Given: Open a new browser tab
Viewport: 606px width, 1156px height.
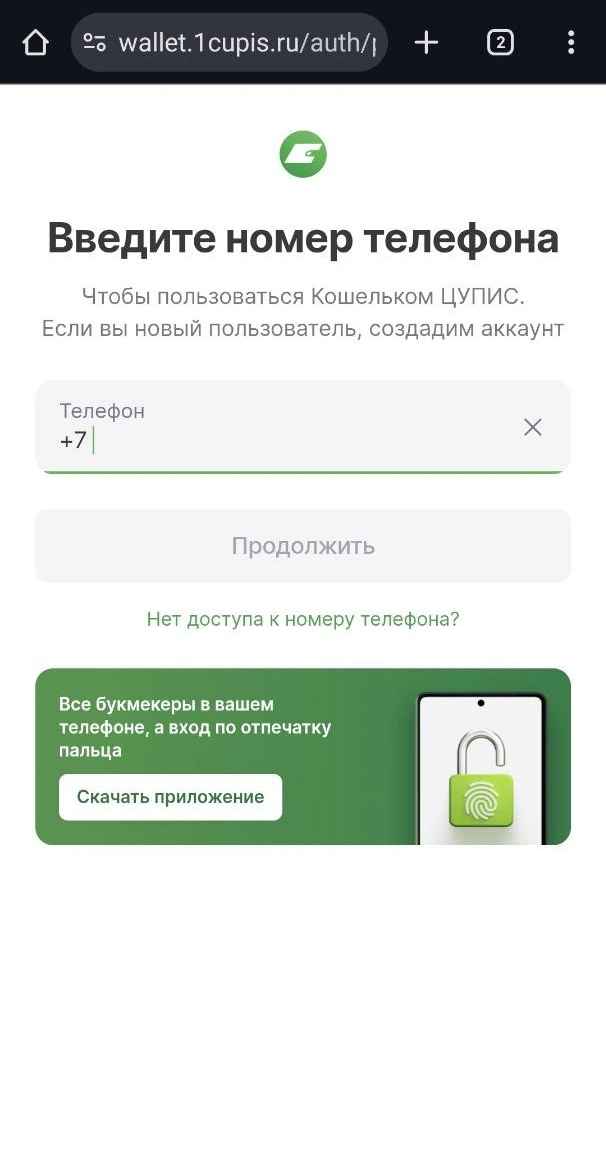Looking at the screenshot, I should tap(426, 42).
